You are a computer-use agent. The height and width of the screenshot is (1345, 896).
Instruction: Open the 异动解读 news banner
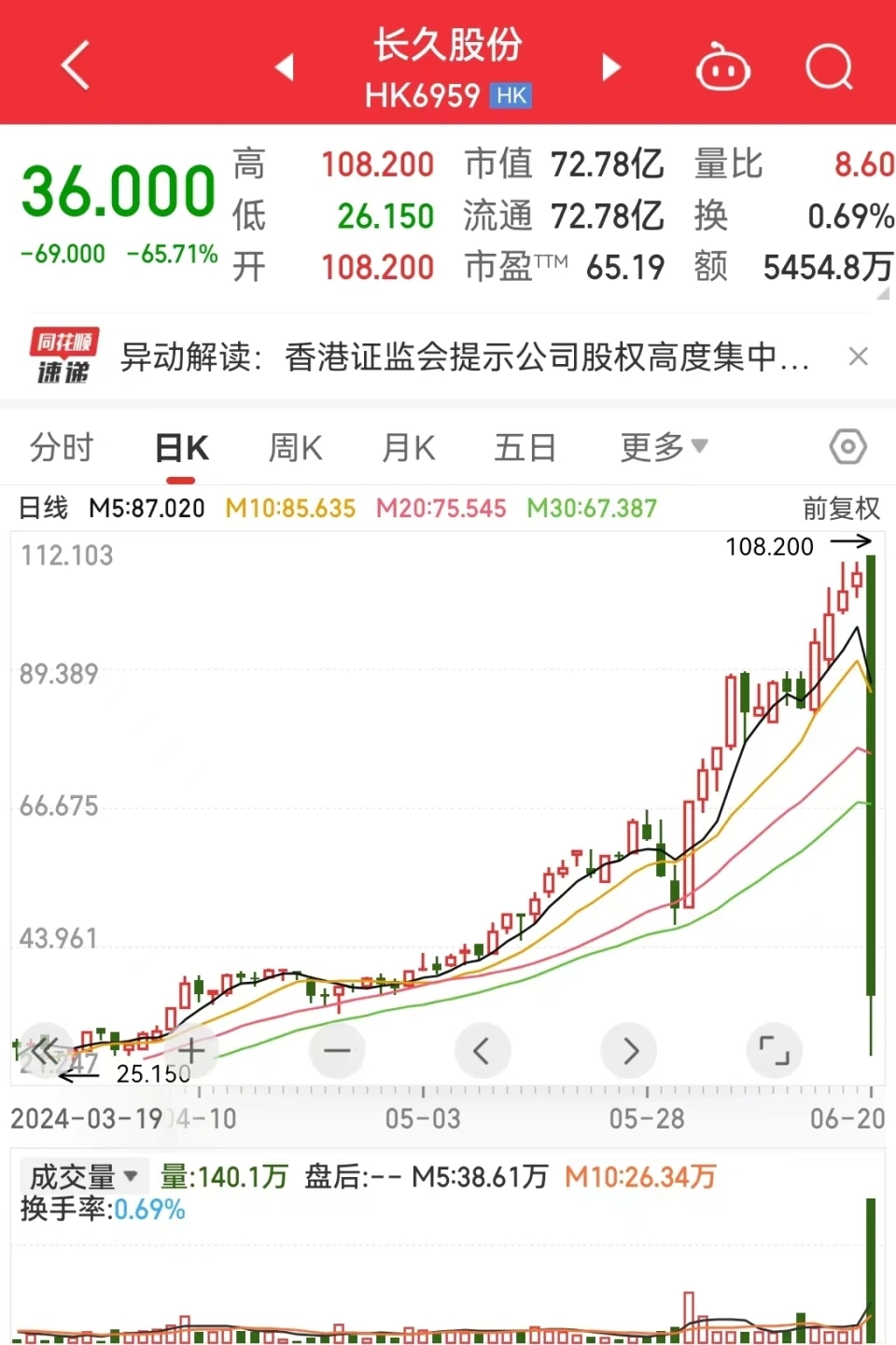tap(465, 357)
